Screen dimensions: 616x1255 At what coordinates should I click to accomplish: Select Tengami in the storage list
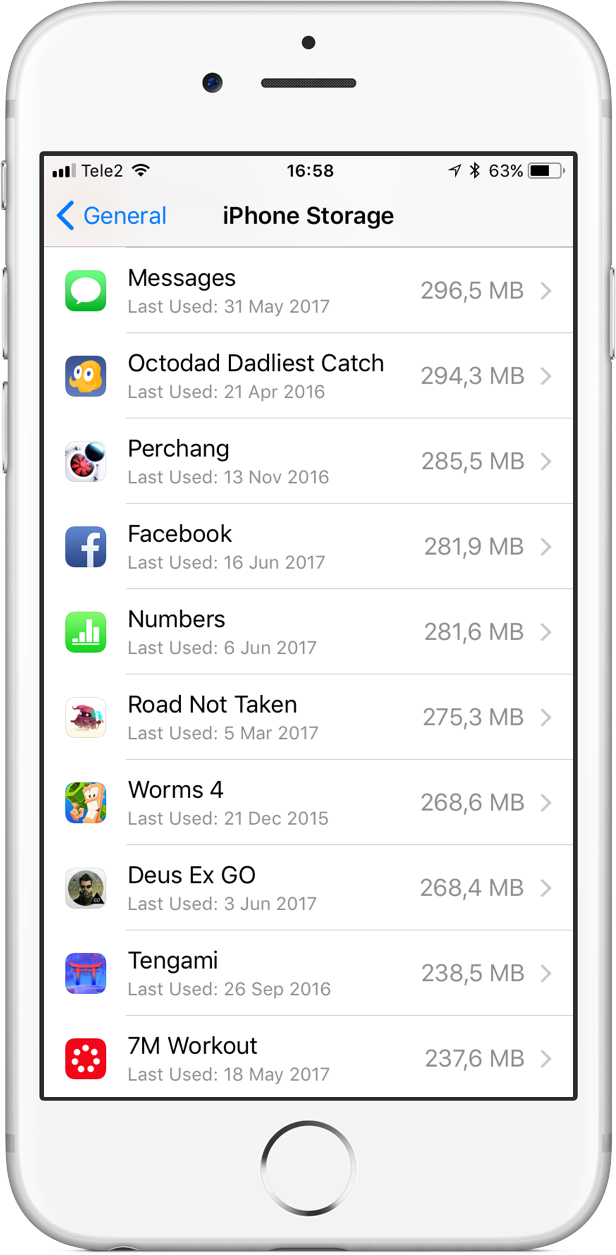(308, 973)
